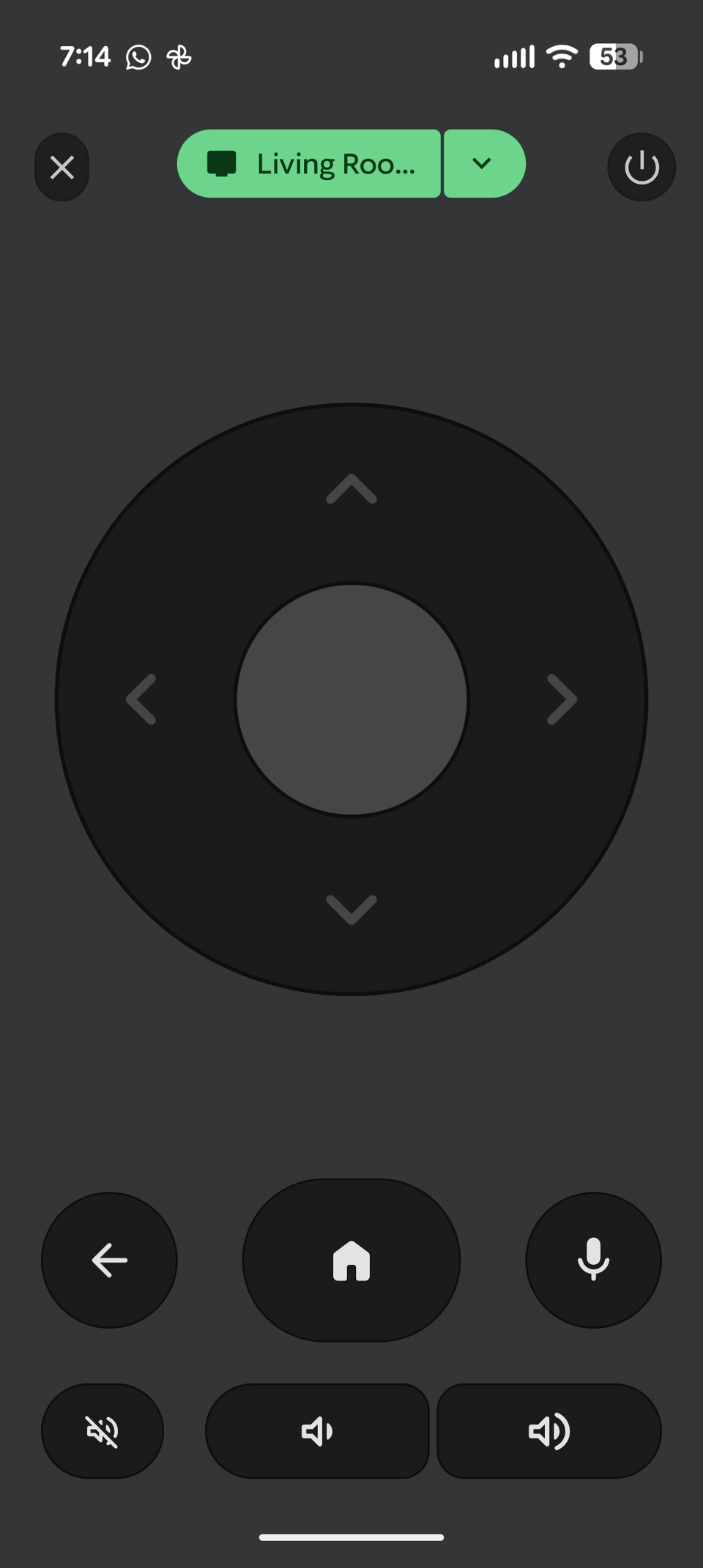Tap the Wi-Fi status icon
The image size is (703, 1568).
pos(561,56)
